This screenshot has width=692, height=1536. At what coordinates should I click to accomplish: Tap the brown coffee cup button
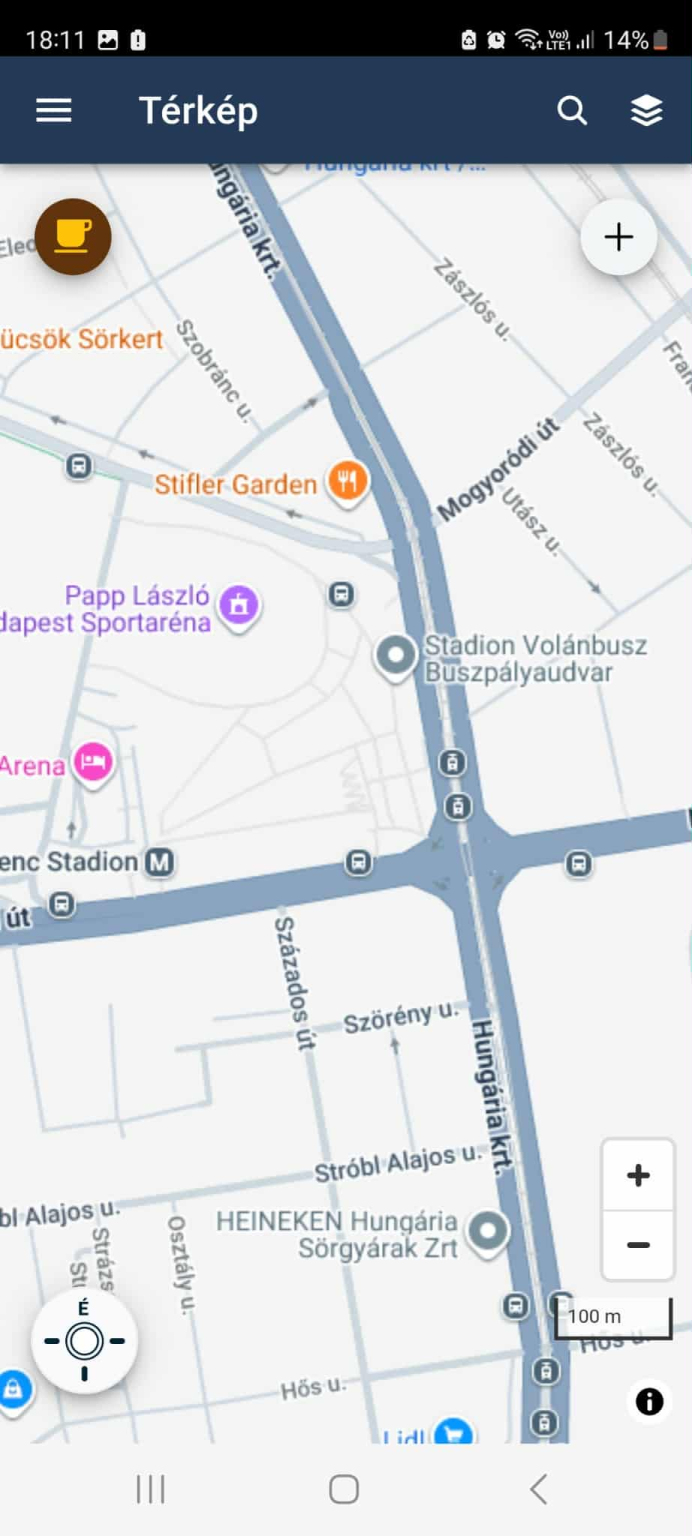coord(73,237)
